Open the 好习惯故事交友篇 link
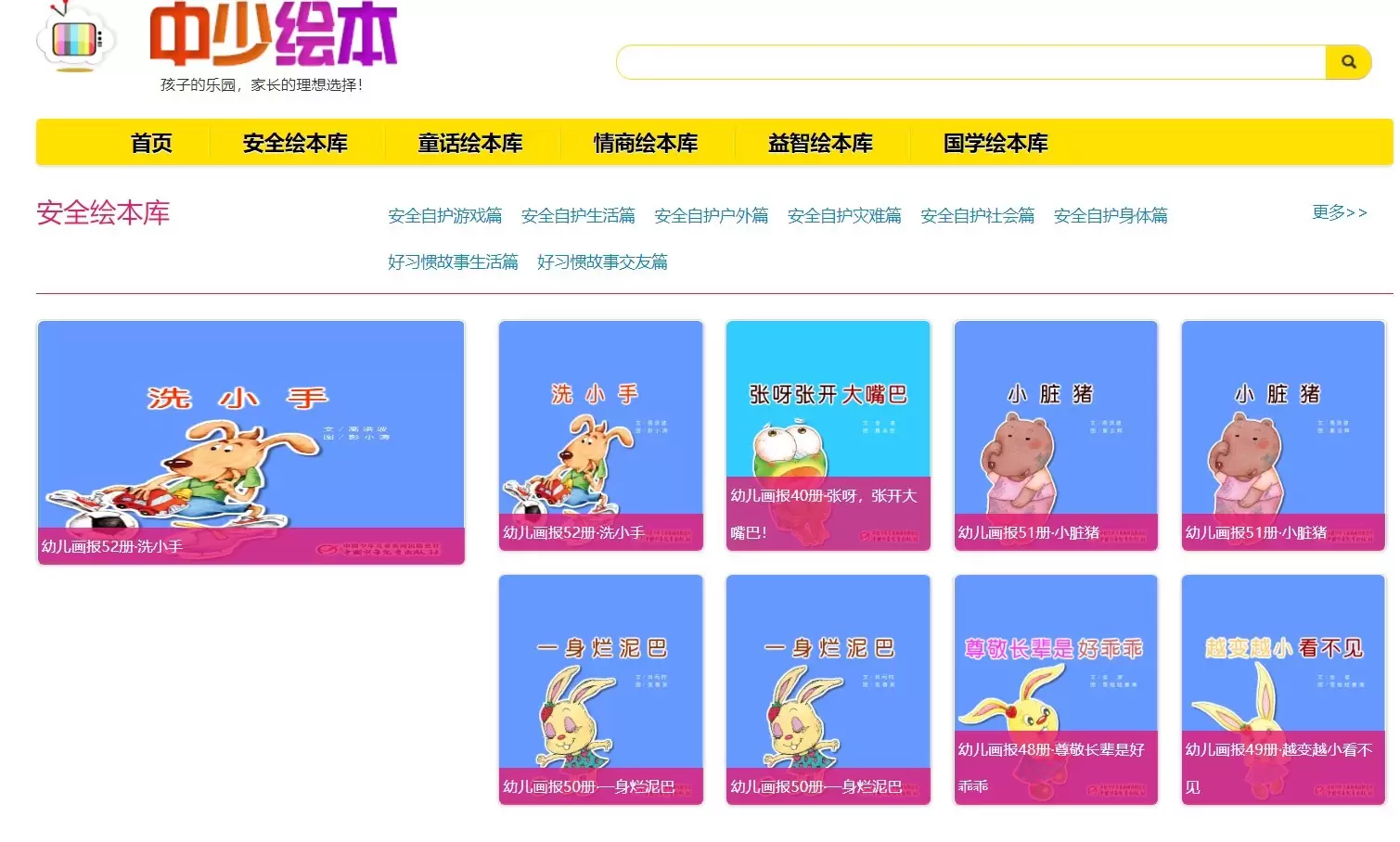The height and width of the screenshot is (842, 1400). pyautogui.click(x=602, y=262)
